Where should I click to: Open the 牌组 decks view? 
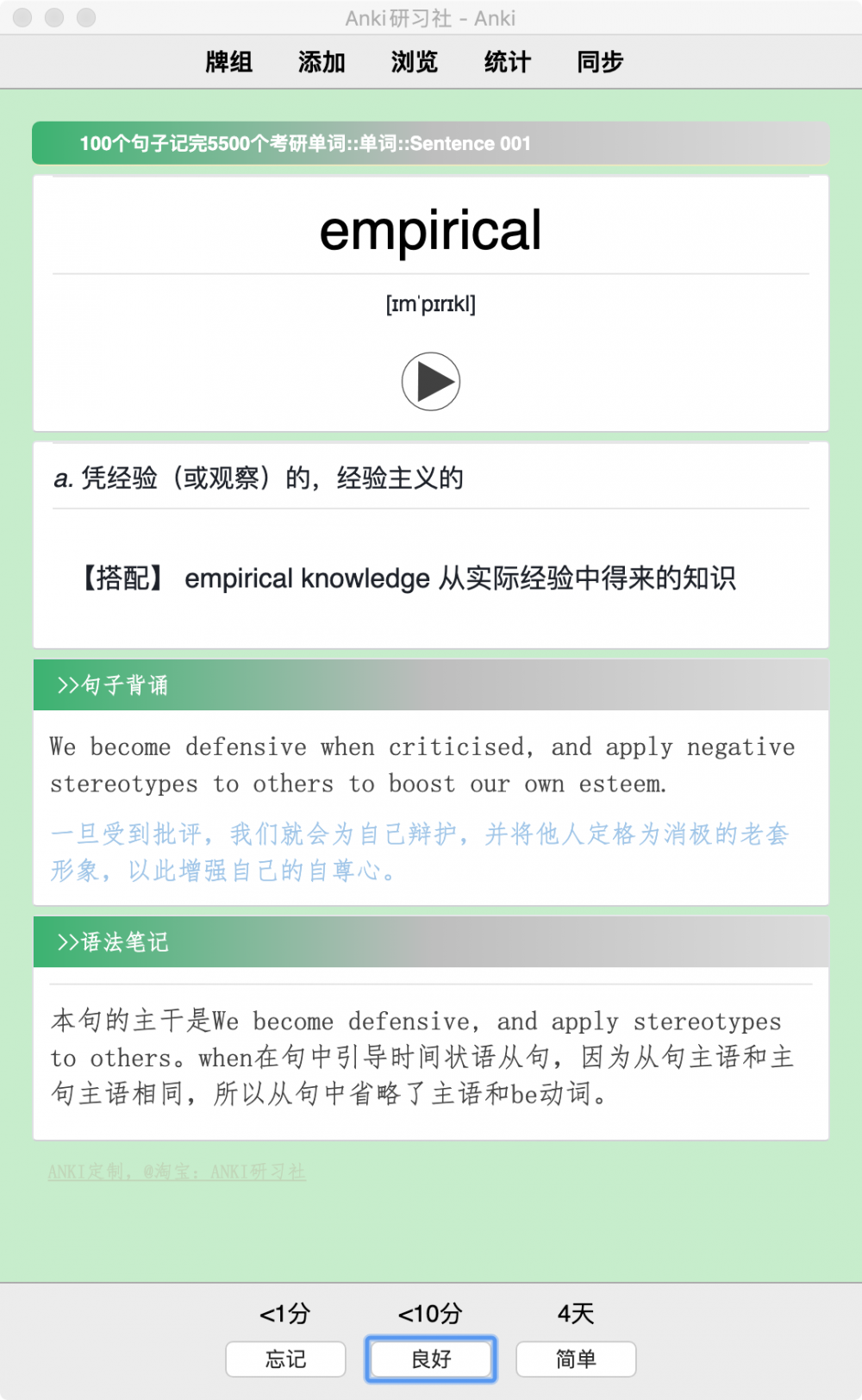229,62
